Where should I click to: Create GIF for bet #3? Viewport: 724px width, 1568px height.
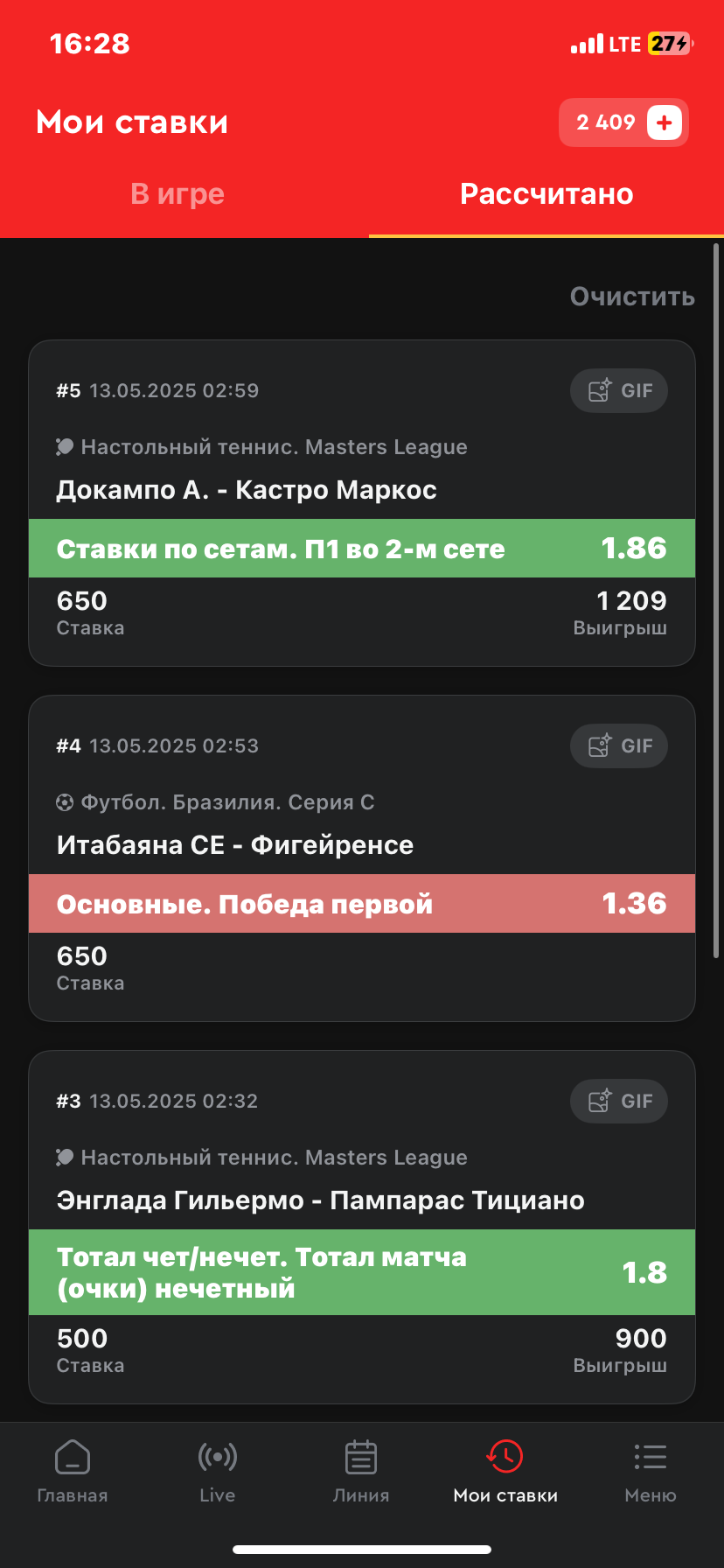619,1101
